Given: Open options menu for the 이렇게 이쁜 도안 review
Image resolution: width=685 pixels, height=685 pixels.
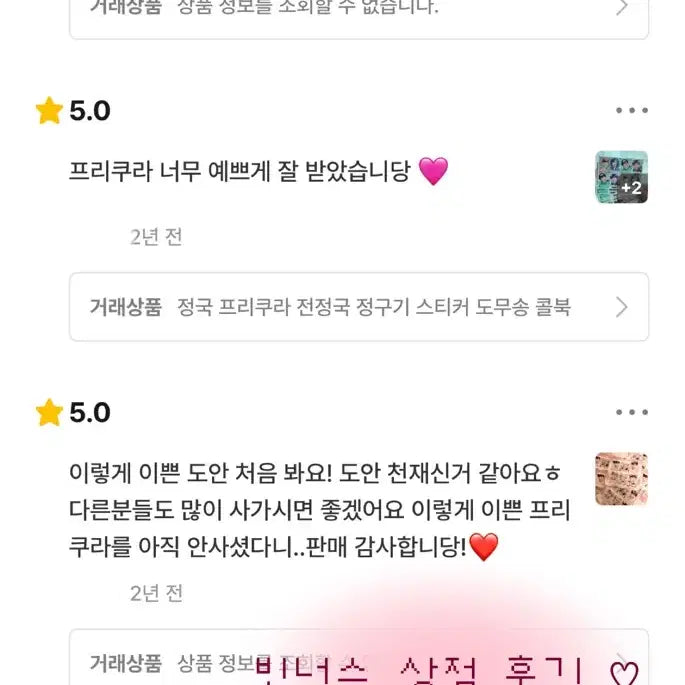Looking at the screenshot, I should (631, 412).
